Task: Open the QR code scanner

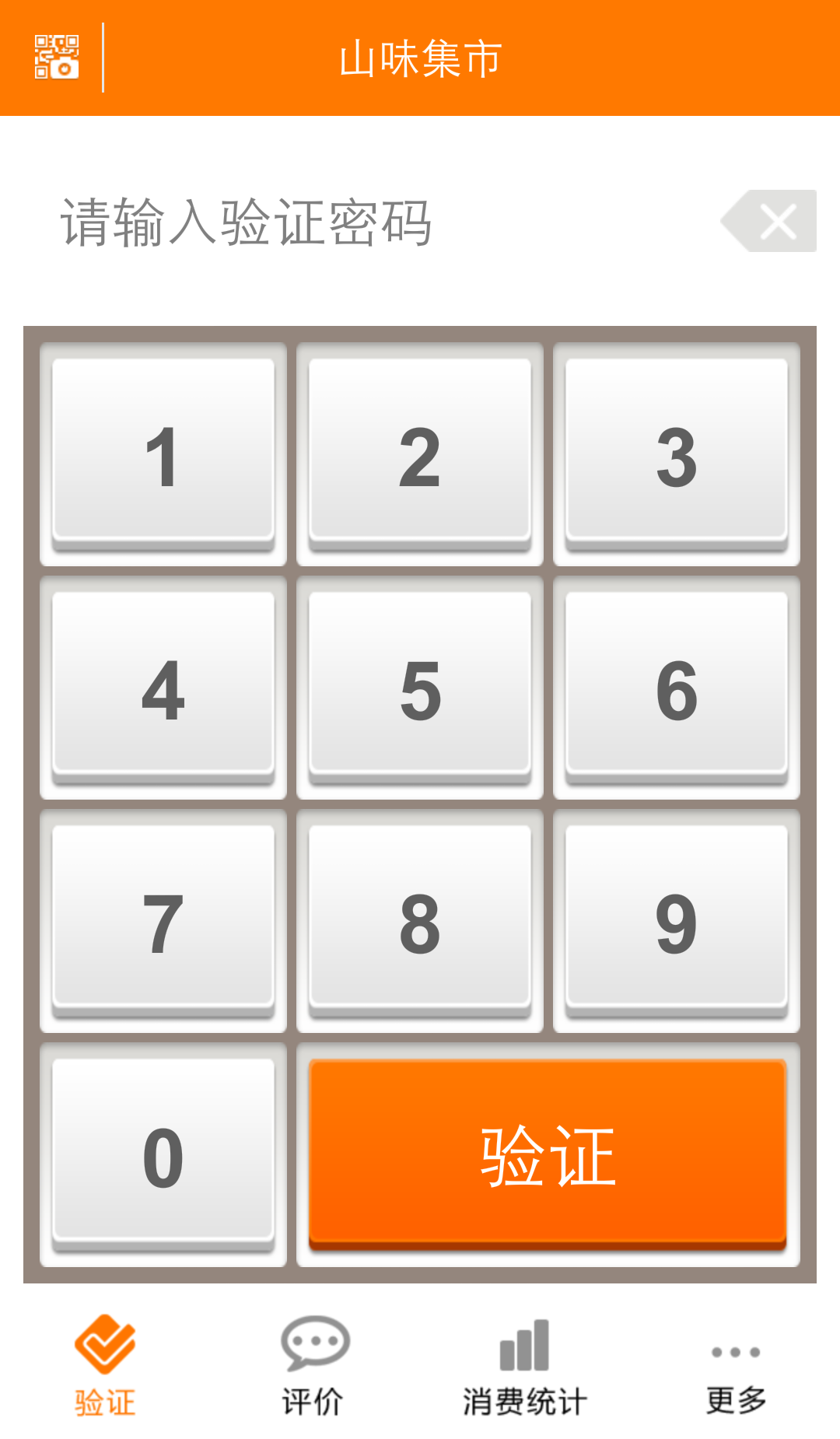Action: tap(56, 57)
